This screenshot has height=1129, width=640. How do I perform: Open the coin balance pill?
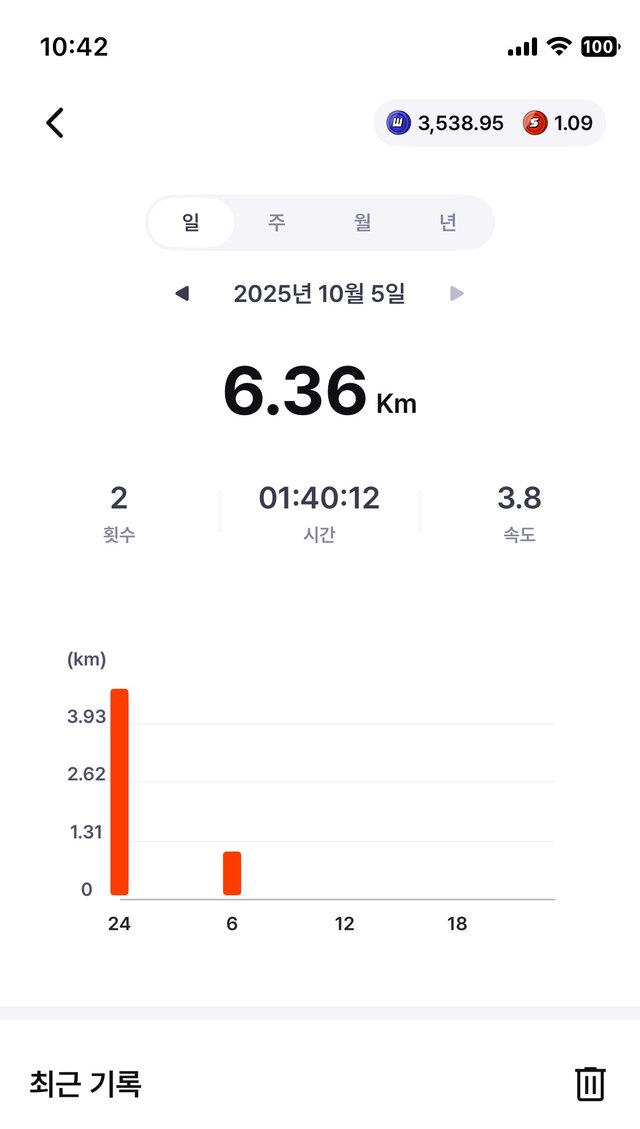point(489,123)
